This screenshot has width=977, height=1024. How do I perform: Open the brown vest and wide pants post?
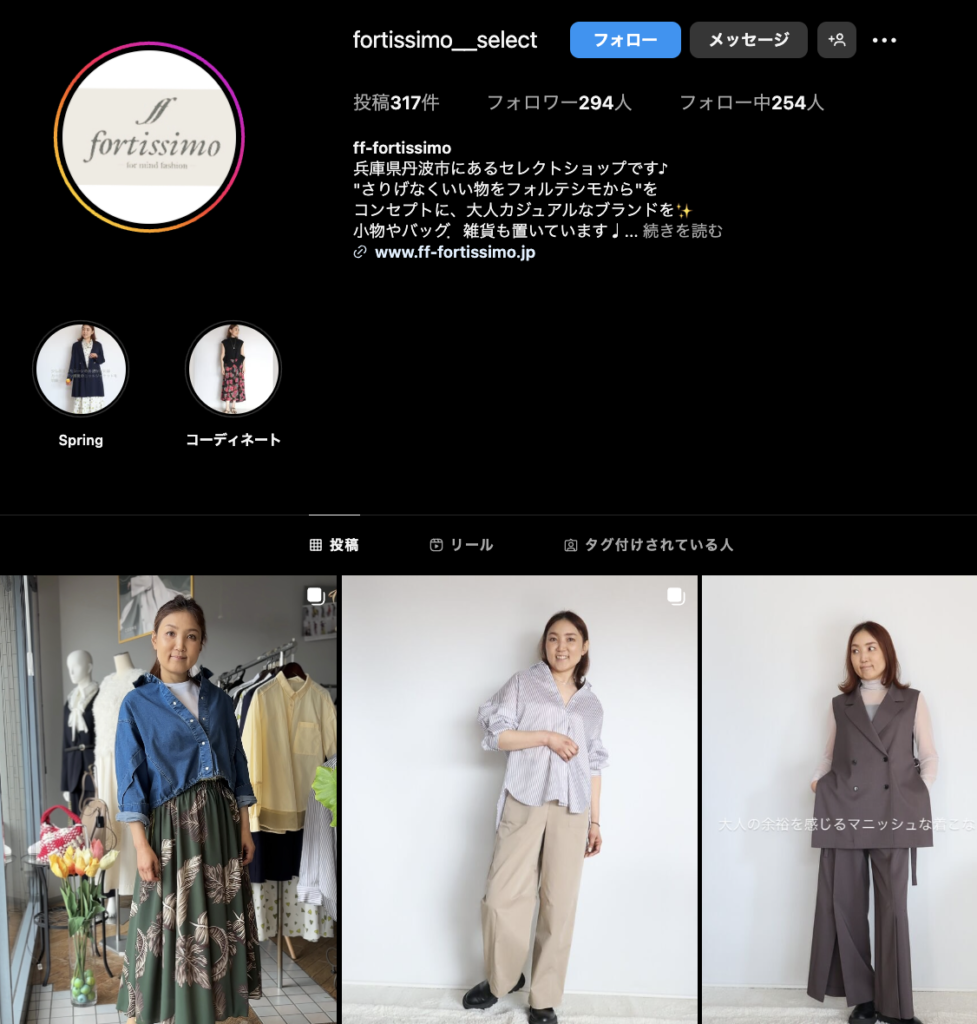(x=840, y=799)
